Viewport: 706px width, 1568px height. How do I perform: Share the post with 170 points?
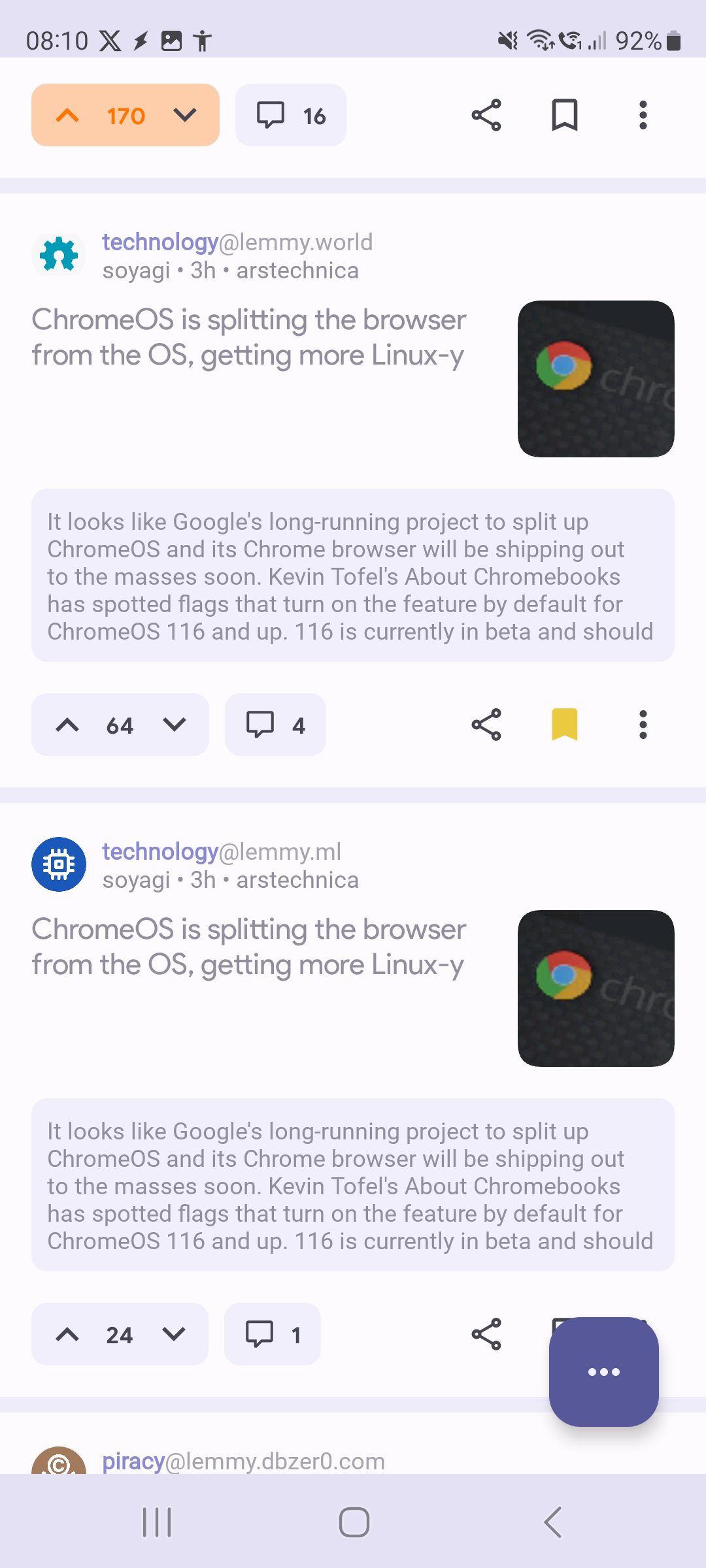[486, 116]
